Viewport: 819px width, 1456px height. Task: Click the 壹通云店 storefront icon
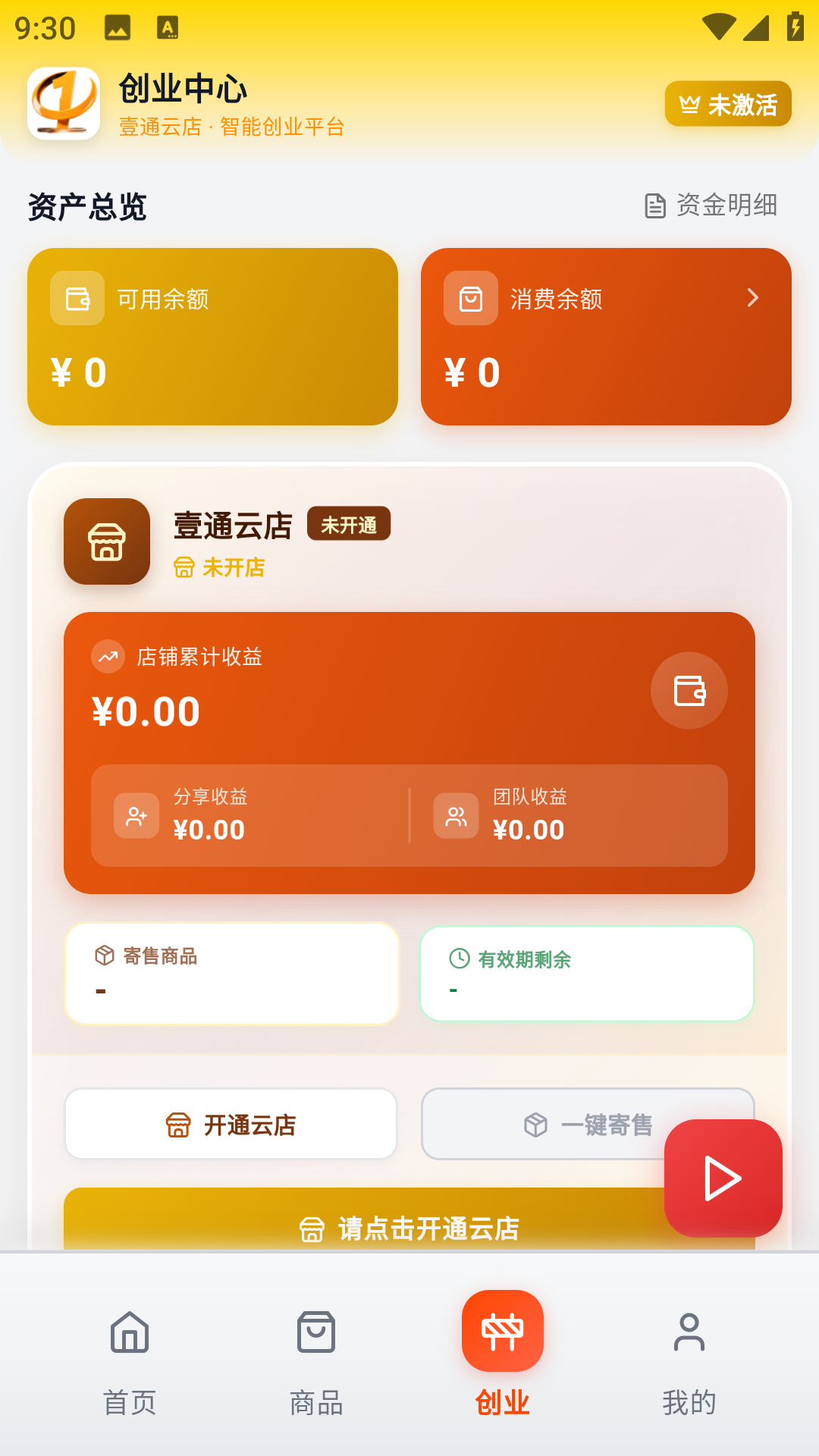coord(106,541)
